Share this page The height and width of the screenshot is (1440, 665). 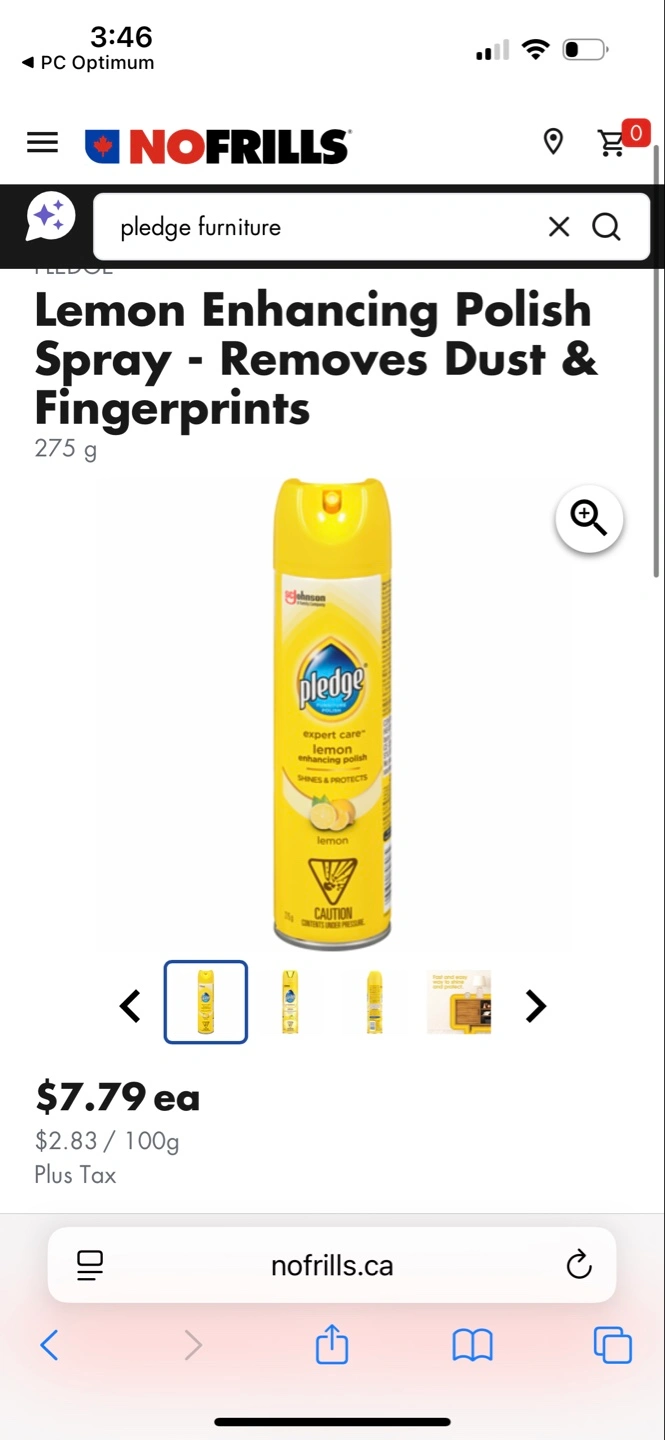pos(332,1344)
